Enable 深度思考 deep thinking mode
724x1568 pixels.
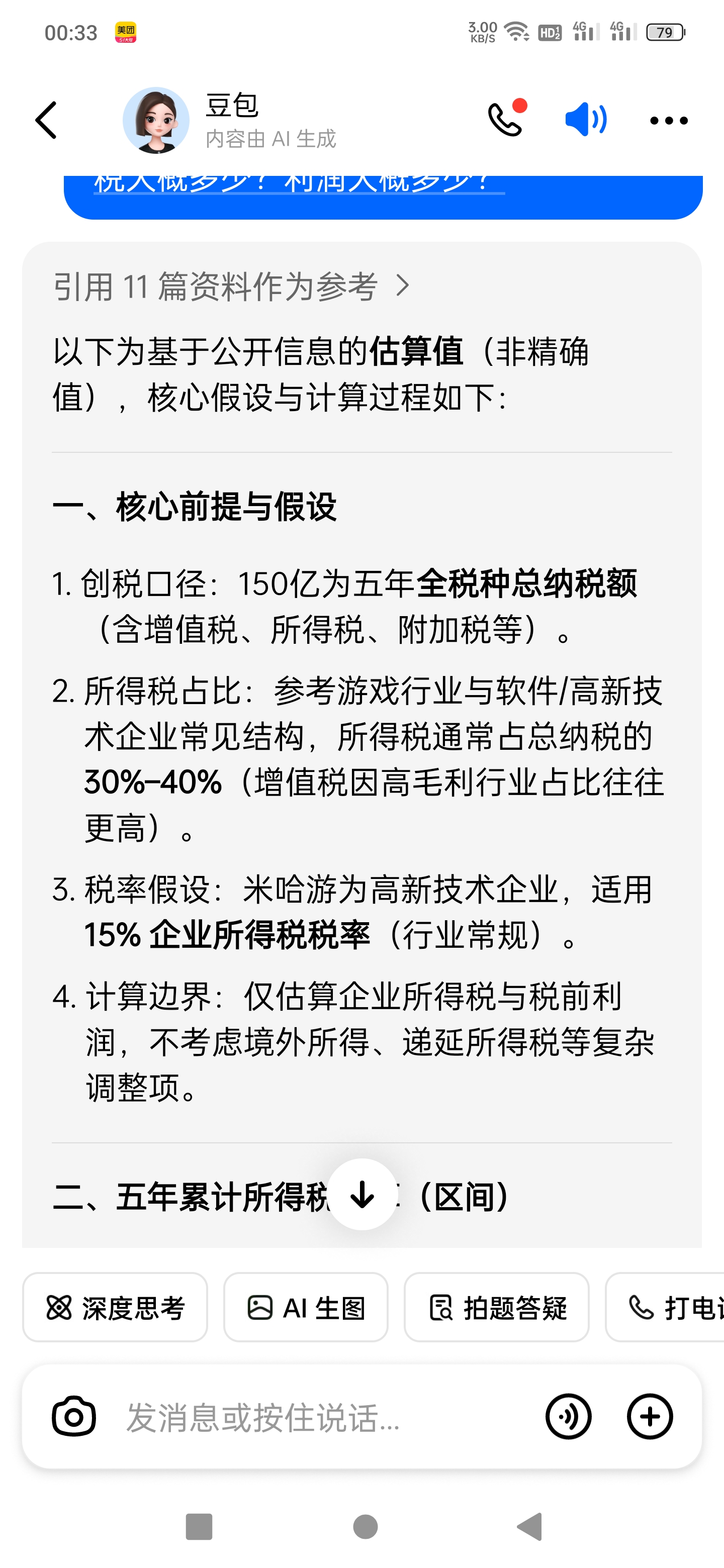pyautogui.click(x=115, y=1307)
